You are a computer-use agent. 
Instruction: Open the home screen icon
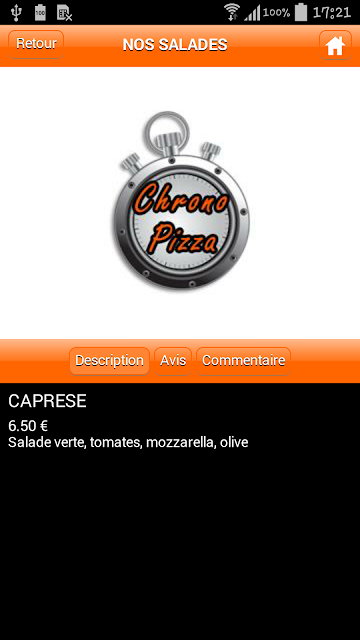pyautogui.click(x=335, y=45)
